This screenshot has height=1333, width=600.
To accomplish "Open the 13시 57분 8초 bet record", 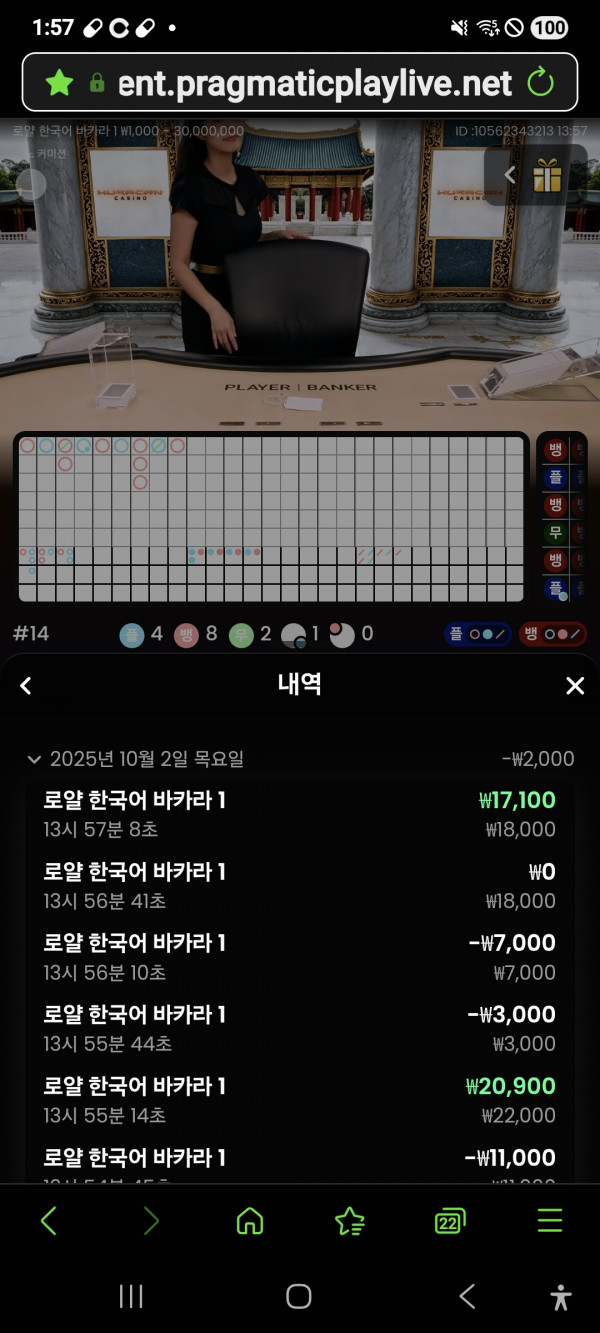I will [300, 814].
